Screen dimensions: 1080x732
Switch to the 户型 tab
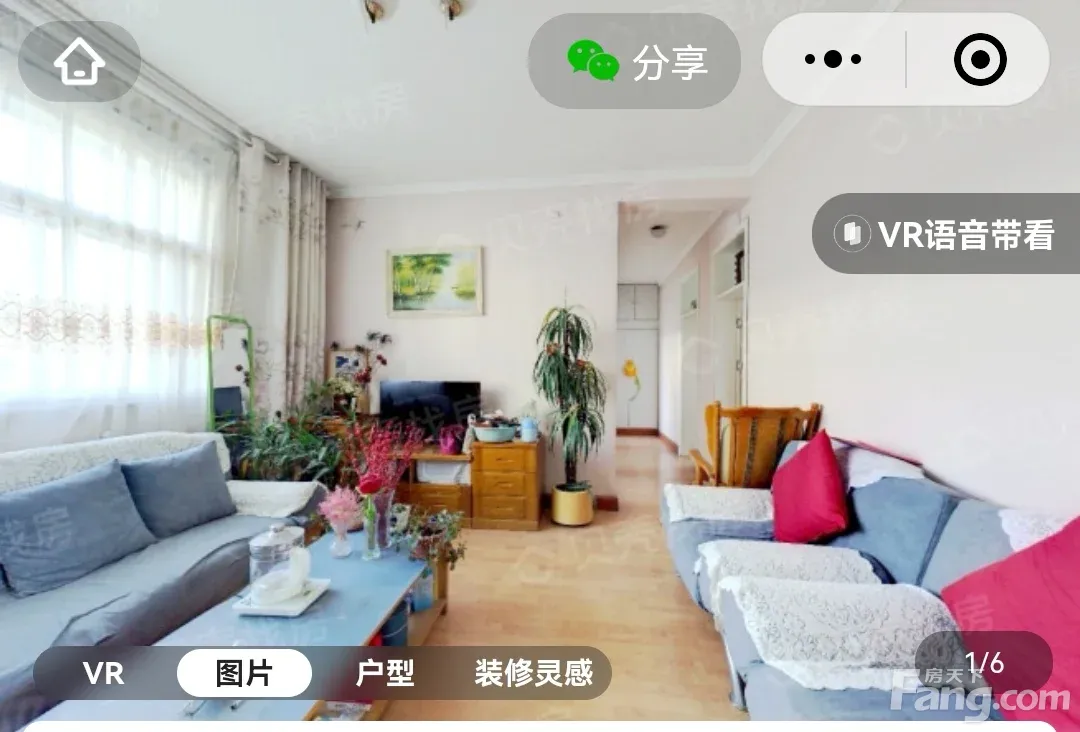tap(385, 673)
